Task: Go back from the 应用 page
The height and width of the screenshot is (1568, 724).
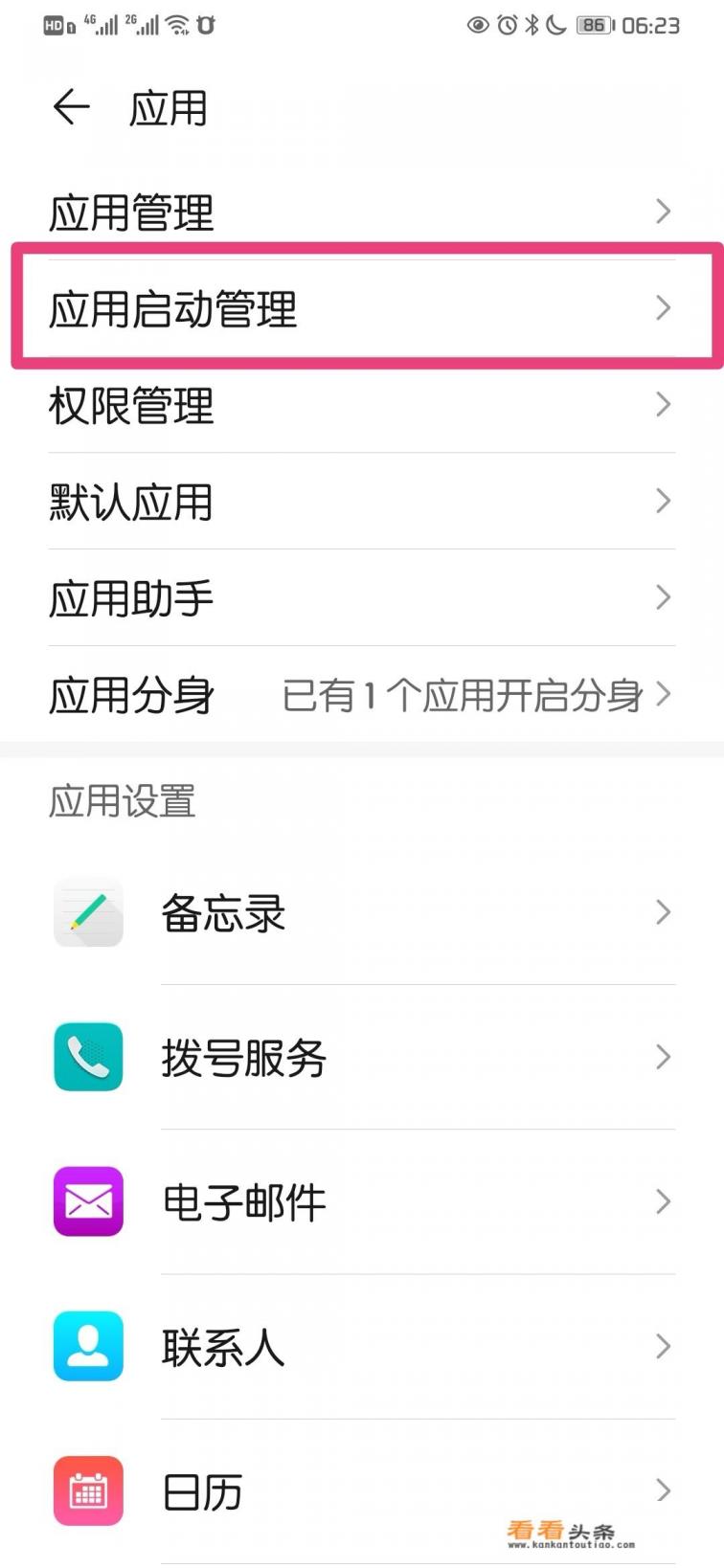Action: [71, 107]
